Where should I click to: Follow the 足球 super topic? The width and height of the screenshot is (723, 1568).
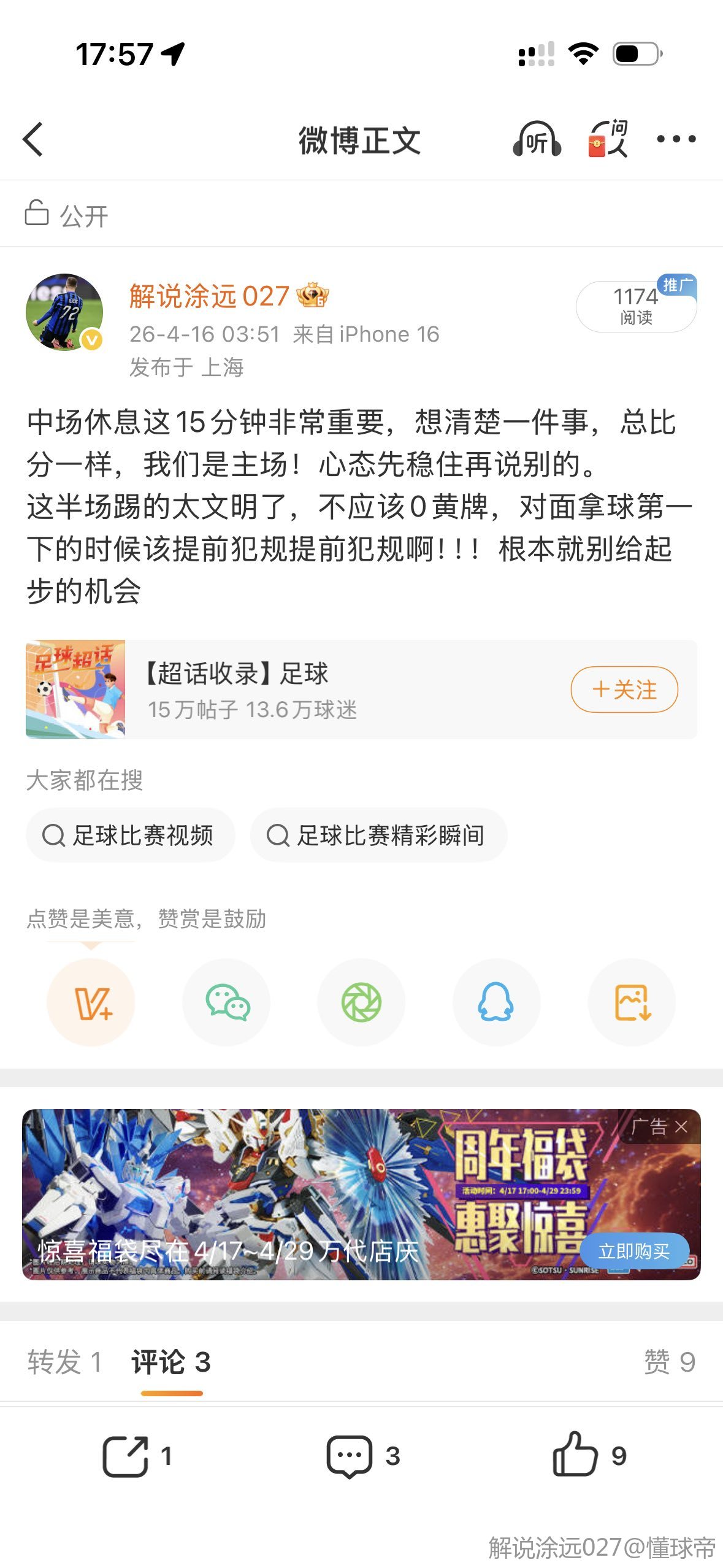tap(624, 690)
